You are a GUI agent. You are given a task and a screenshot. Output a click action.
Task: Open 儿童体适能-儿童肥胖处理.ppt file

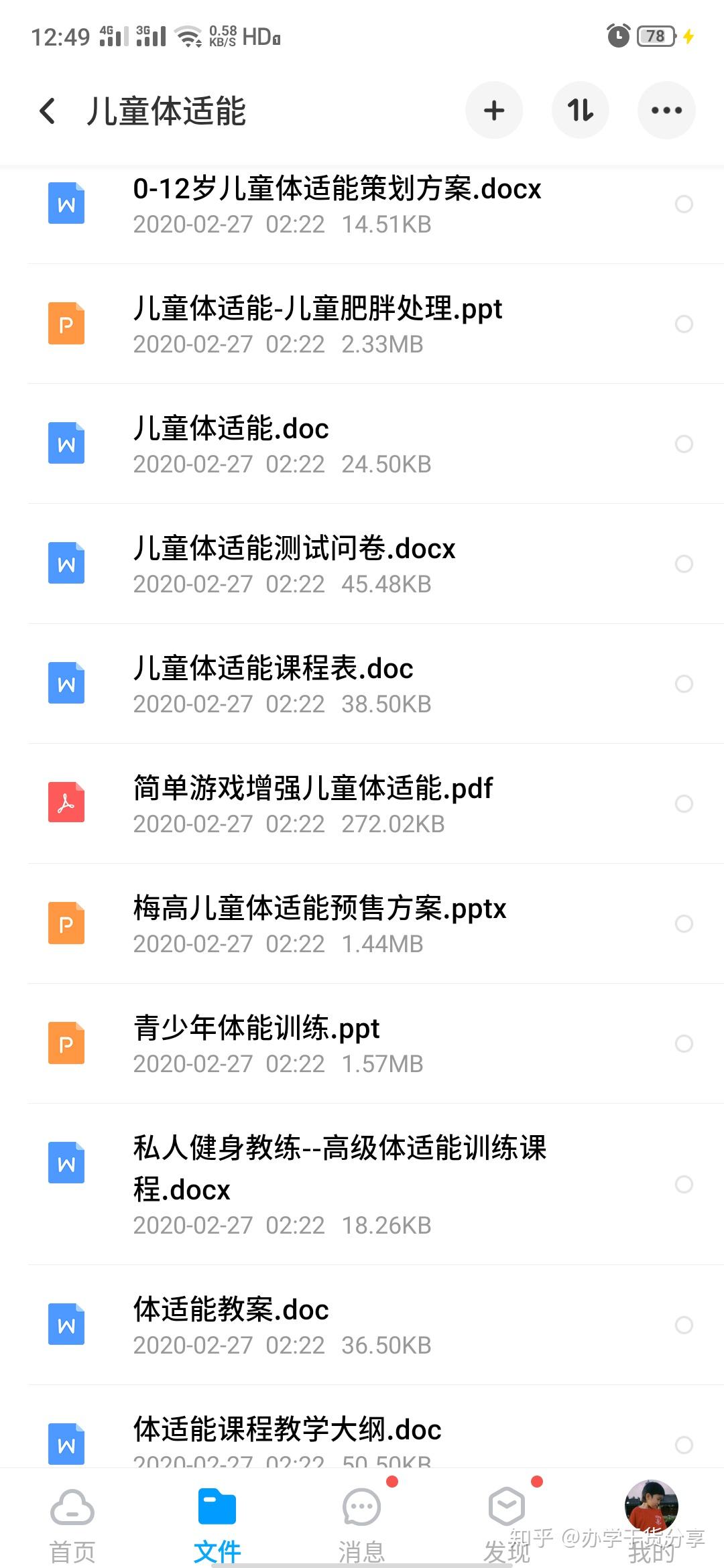(318, 324)
